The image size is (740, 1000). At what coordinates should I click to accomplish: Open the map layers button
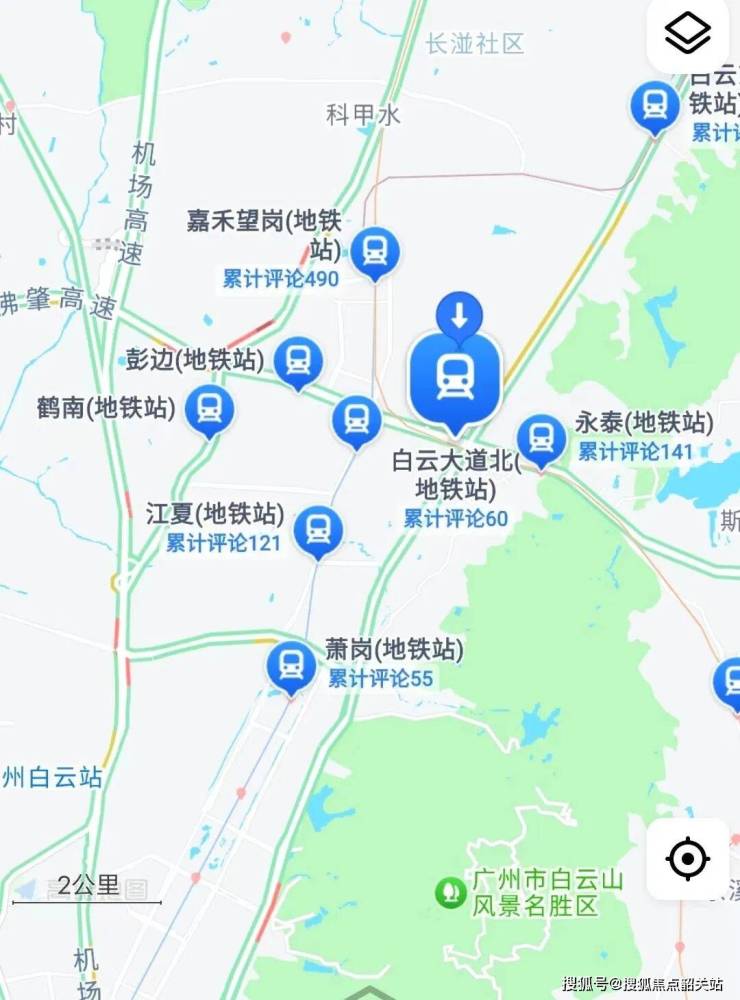click(688, 35)
